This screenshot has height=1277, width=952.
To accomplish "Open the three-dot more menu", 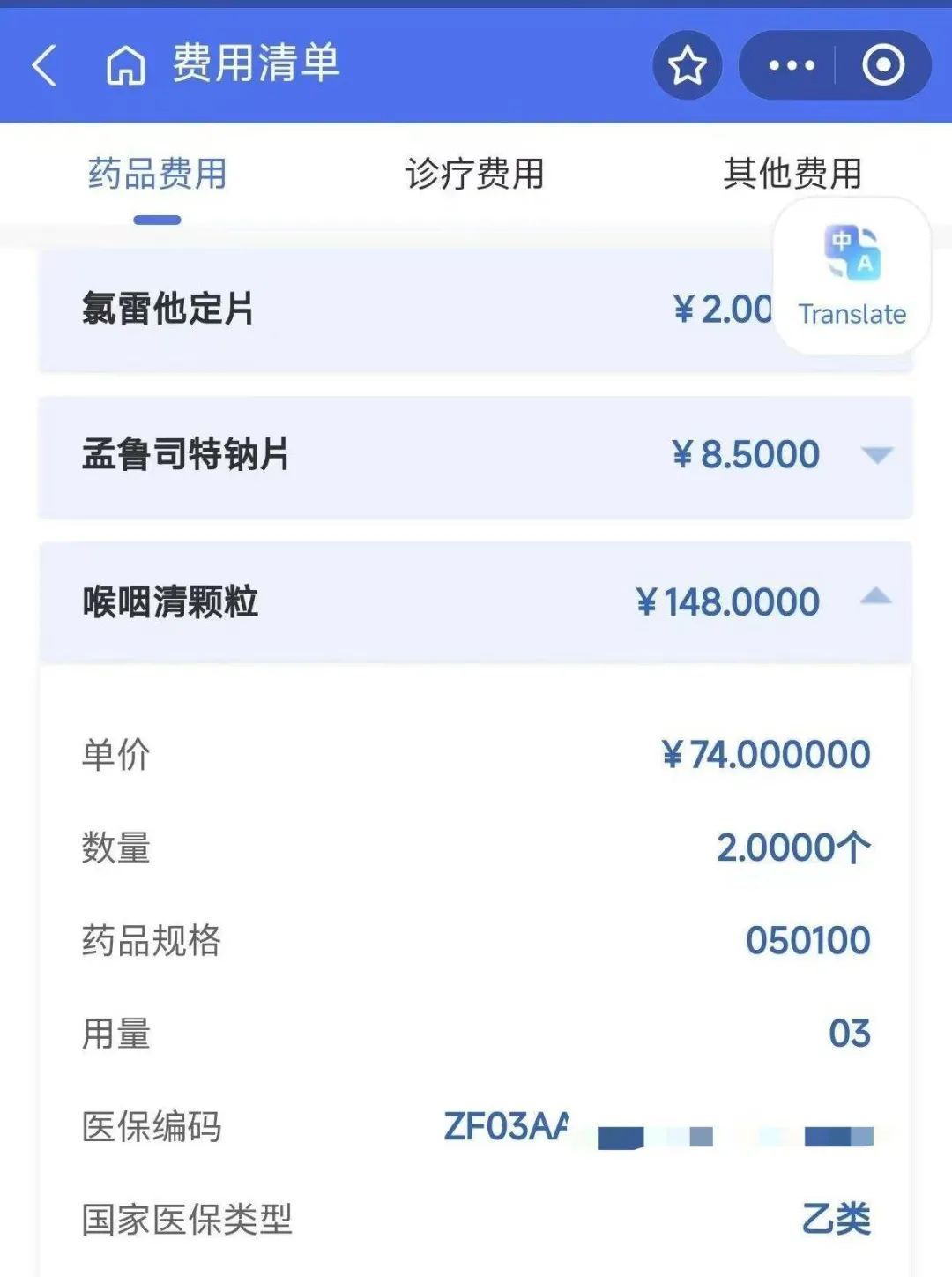I will click(x=791, y=65).
